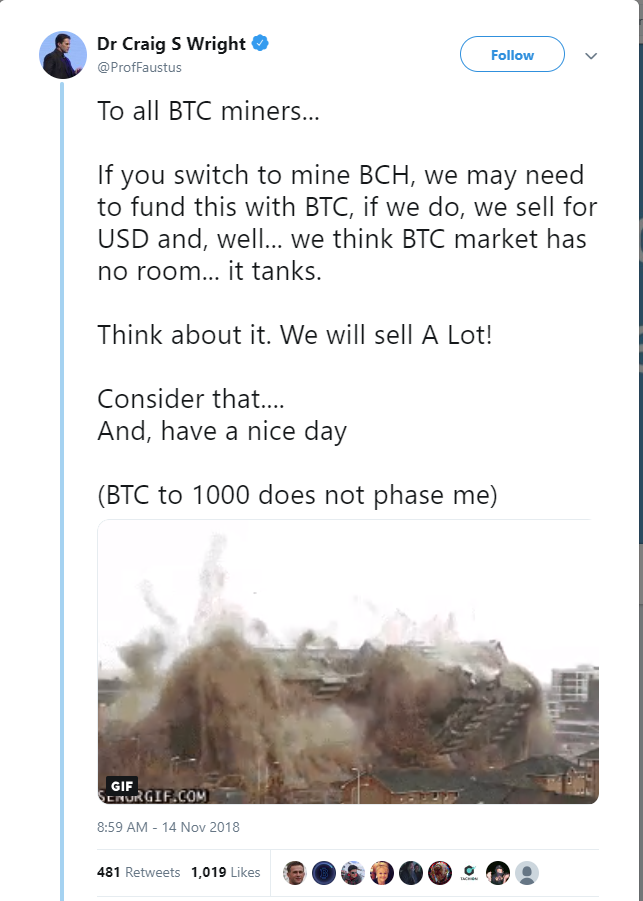Screen dimensions: 643x901
Task: Open the 8:59 AM - 14 Nov 2018 timestamp
Action: (168, 827)
